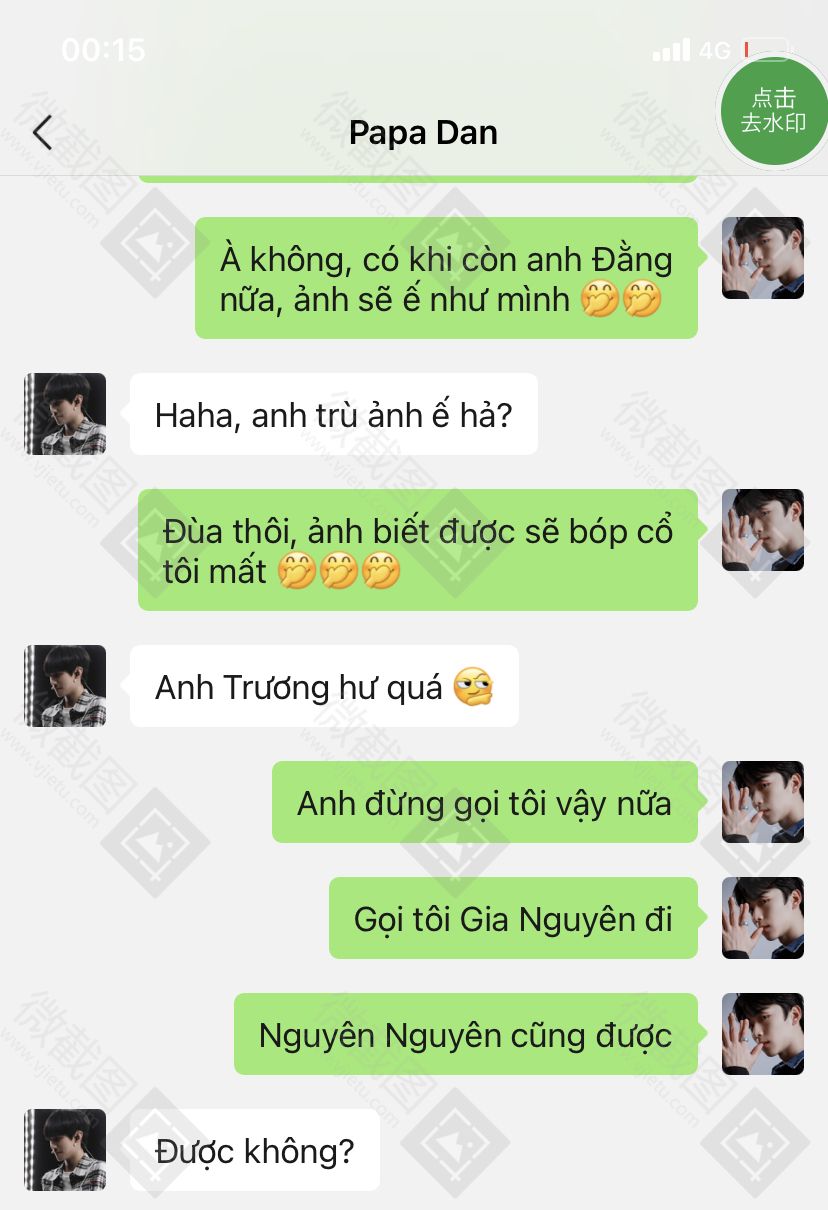
Task: Open the avatar beside "Anh Trương hư quá" message
Action: pos(65,686)
